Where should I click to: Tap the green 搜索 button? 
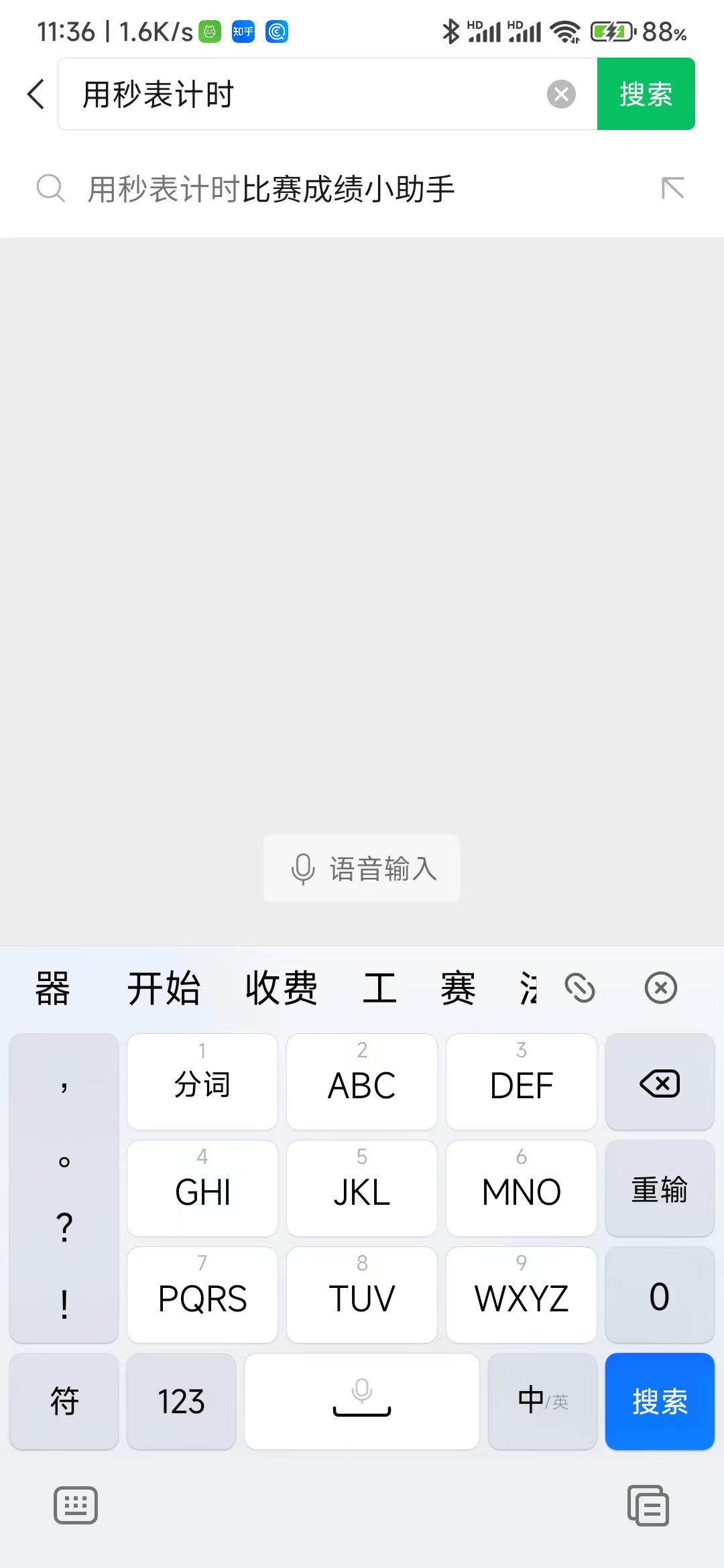pos(646,94)
